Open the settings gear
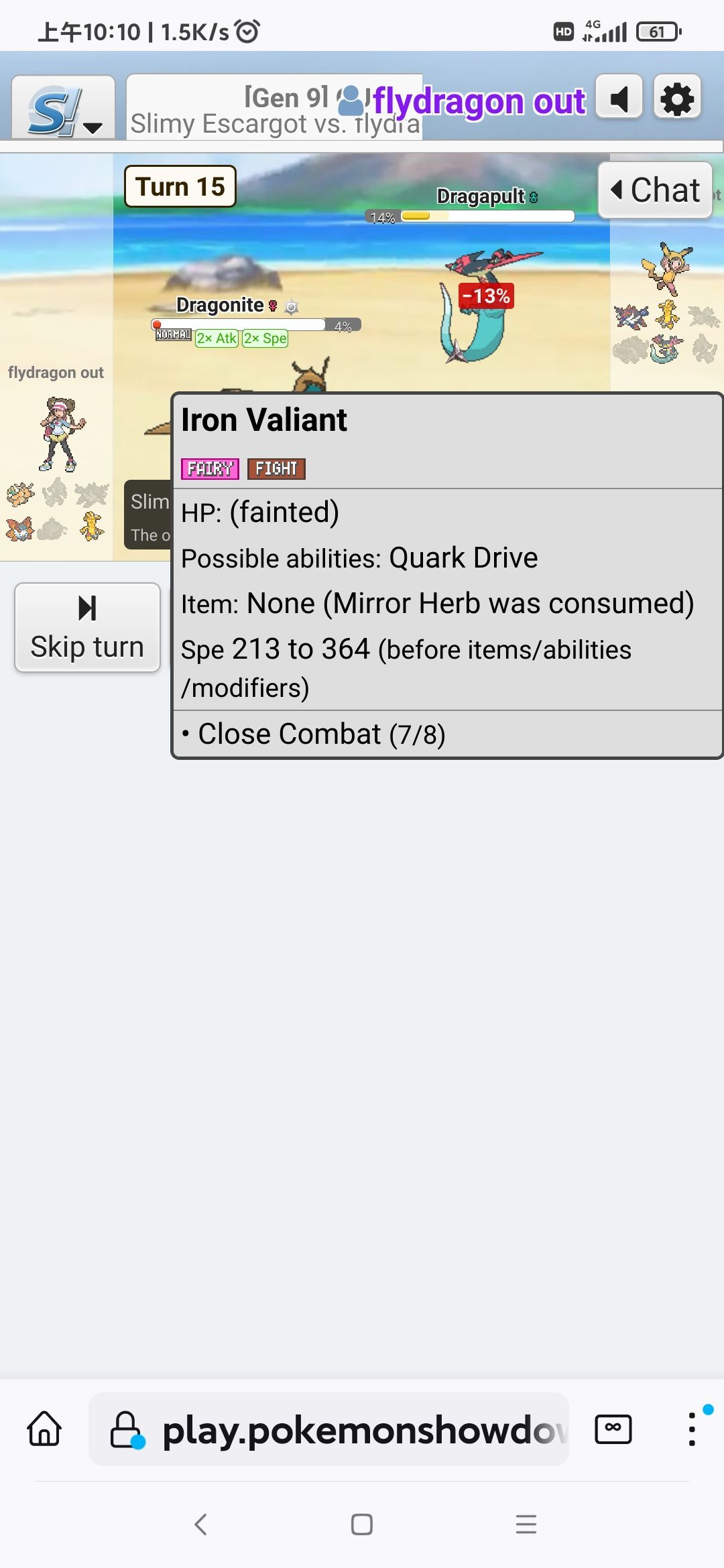The width and height of the screenshot is (724, 1568). click(x=677, y=99)
